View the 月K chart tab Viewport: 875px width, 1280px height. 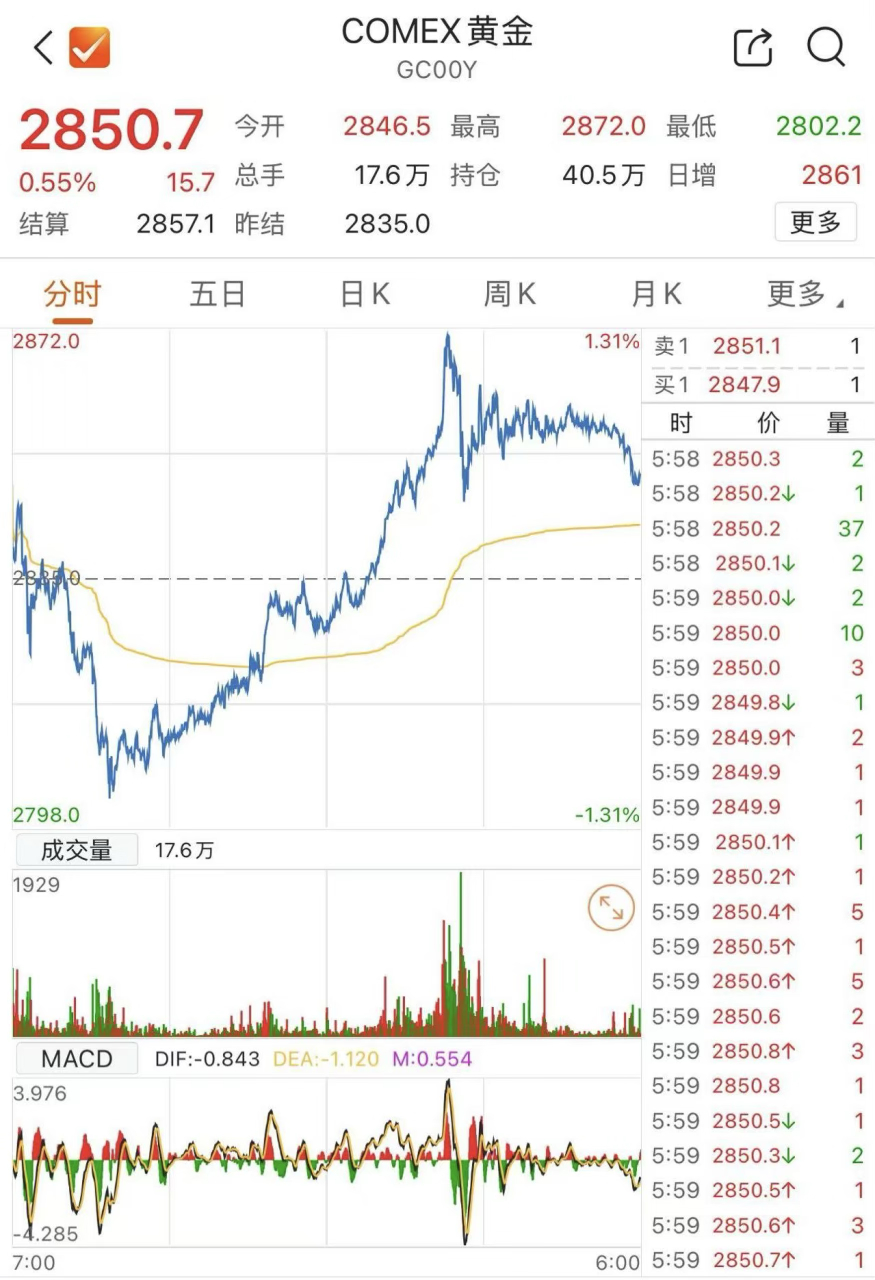[656, 294]
